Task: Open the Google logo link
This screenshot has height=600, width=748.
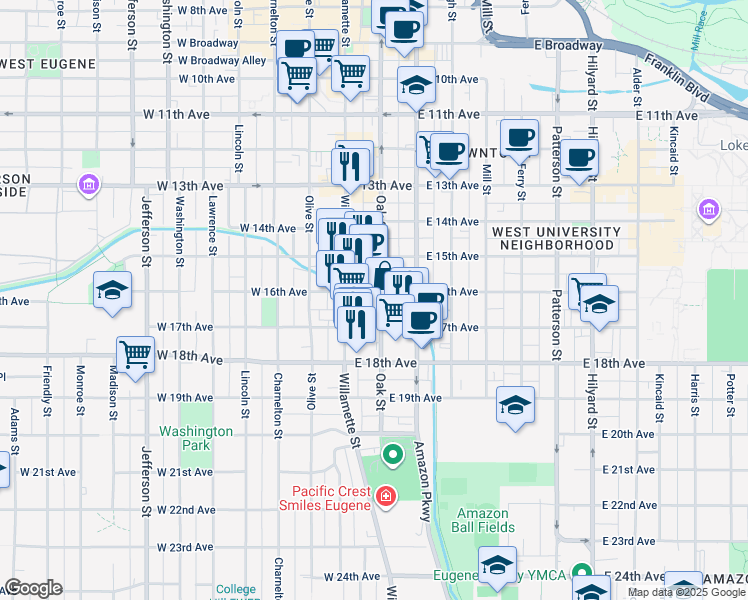Action: (33, 589)
